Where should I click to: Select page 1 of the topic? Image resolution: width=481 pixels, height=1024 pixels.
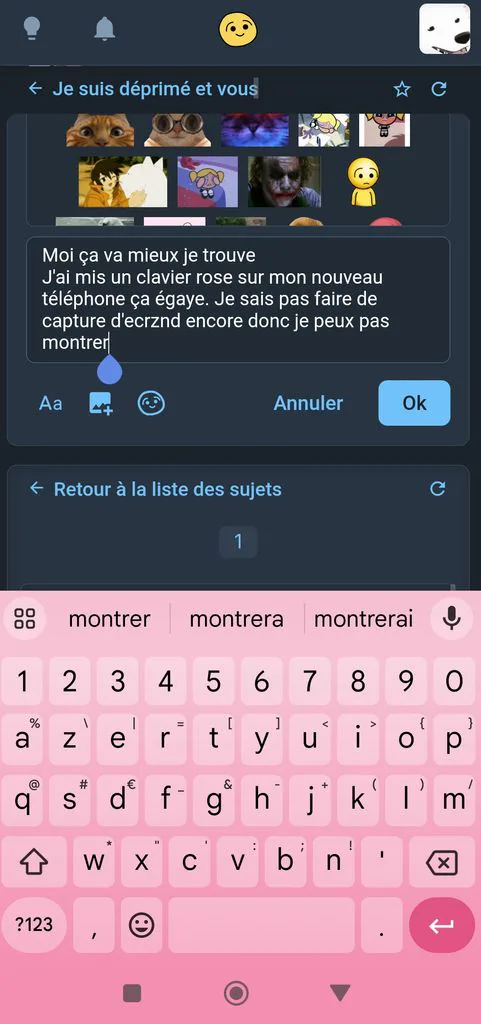(238, 541)
